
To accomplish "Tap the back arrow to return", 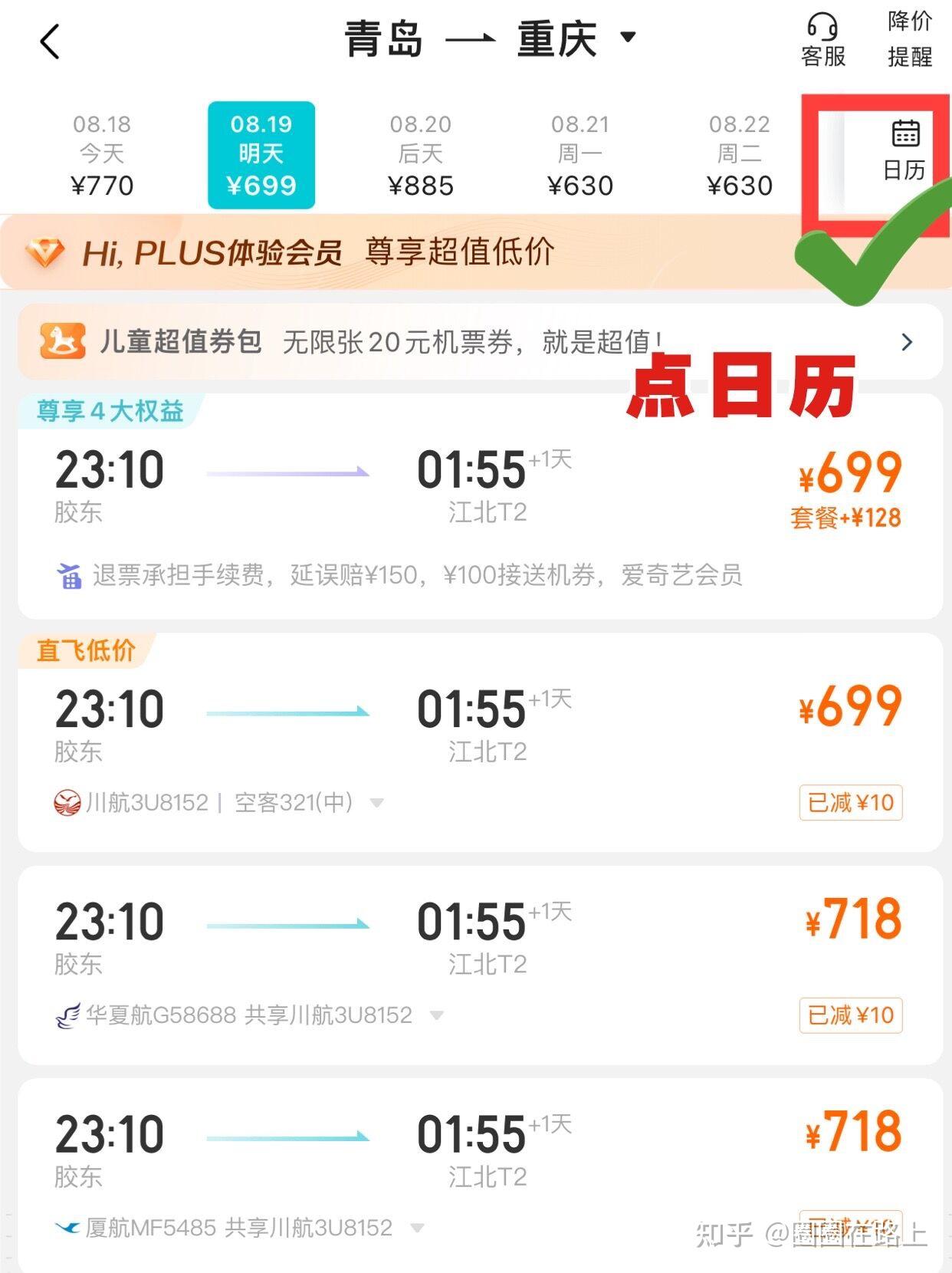I will pyautogui.click(x=49, y=42).
